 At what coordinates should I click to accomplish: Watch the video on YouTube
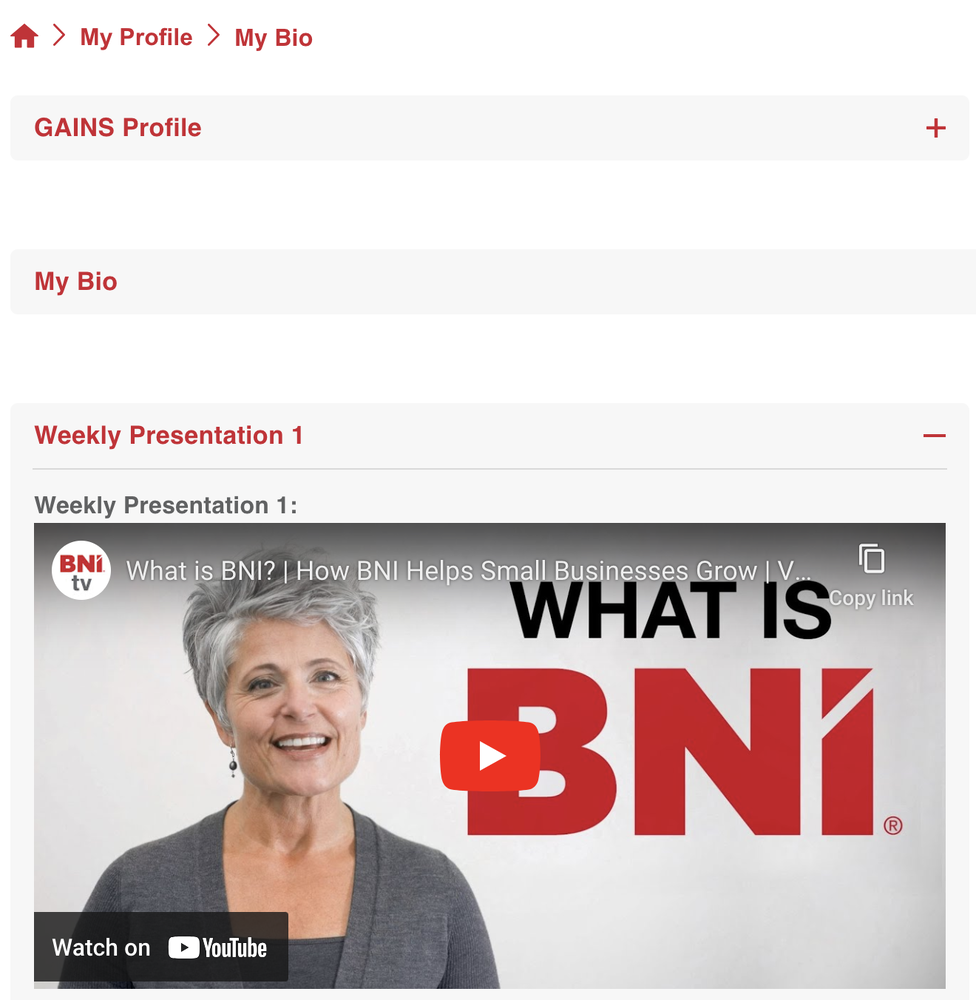click(161, 947)
